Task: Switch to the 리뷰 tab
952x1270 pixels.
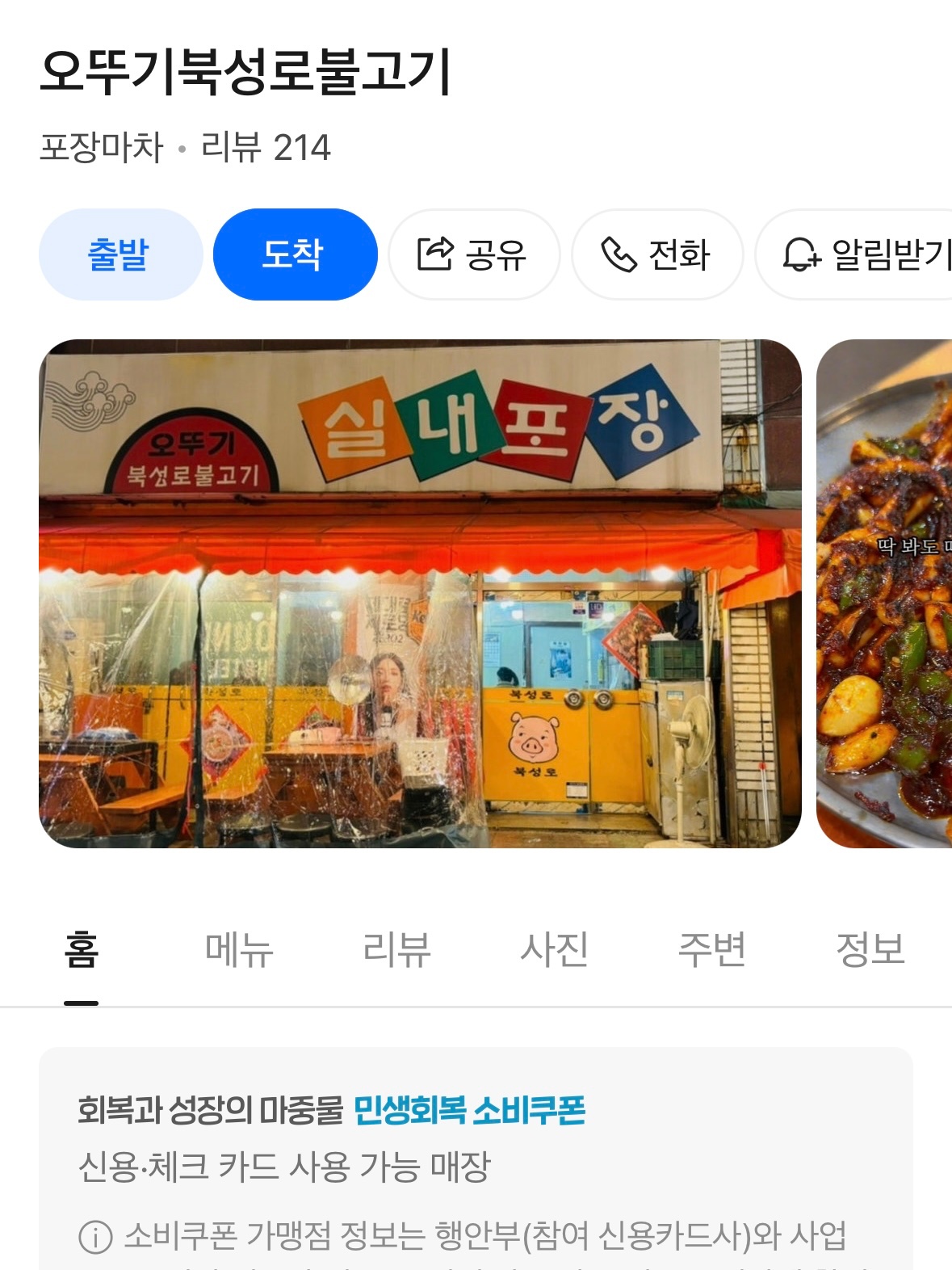Action: (396, 949)
